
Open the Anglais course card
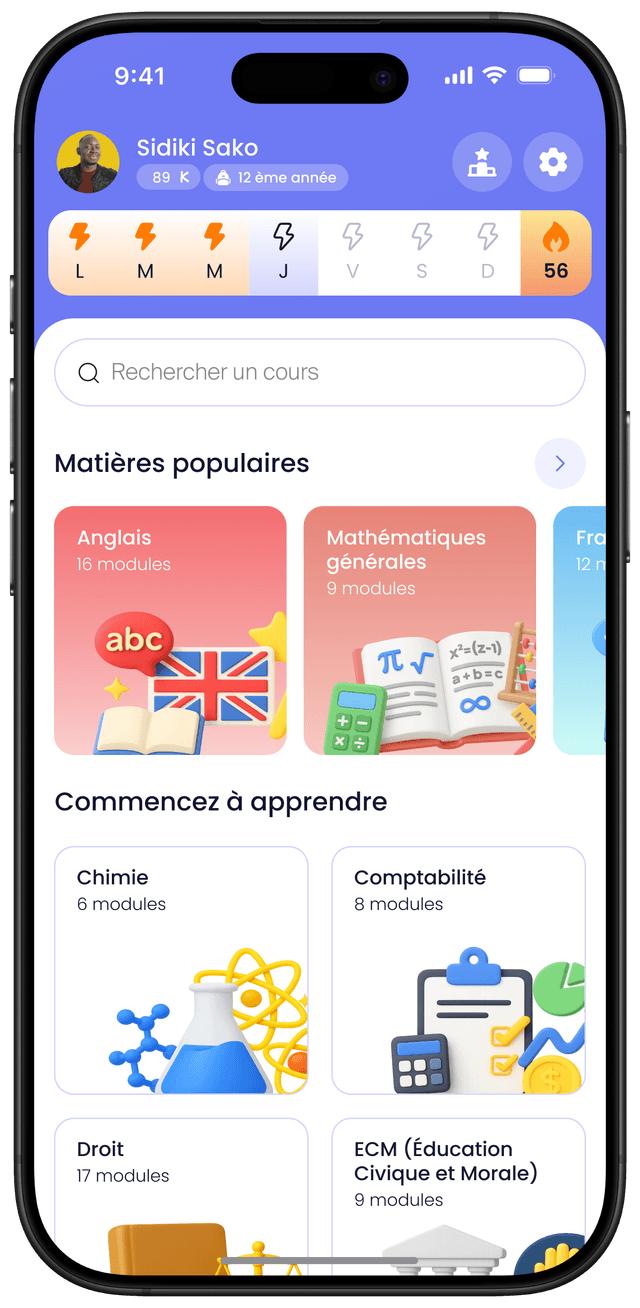point(170,630)
